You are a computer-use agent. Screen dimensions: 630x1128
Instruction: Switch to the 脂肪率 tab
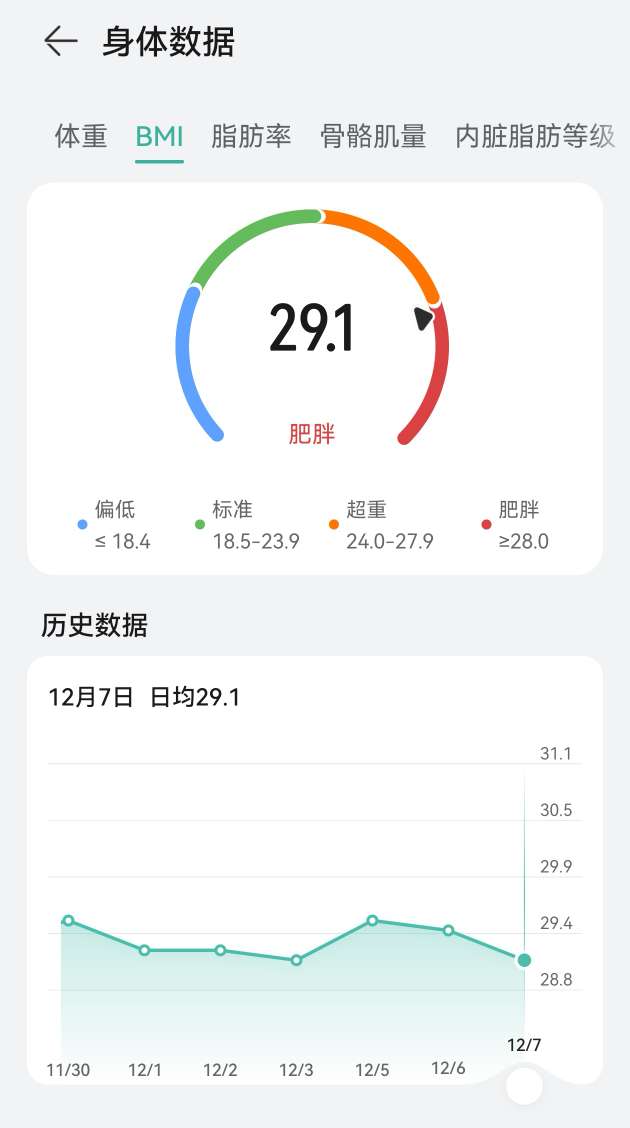click(251, 136)
